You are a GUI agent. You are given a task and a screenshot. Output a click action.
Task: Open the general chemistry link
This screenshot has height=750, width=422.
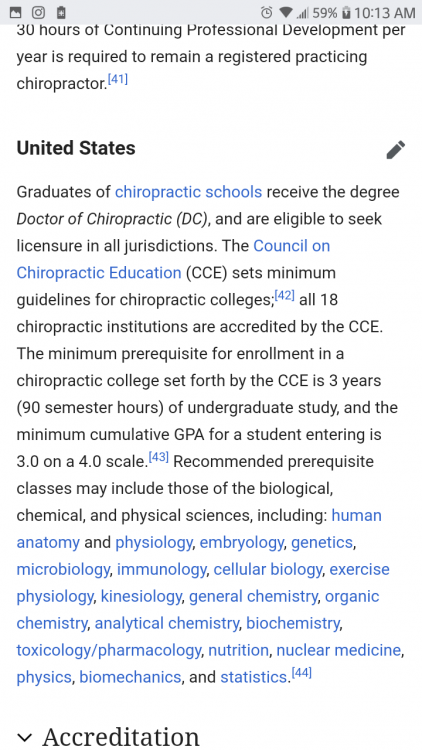253,597
